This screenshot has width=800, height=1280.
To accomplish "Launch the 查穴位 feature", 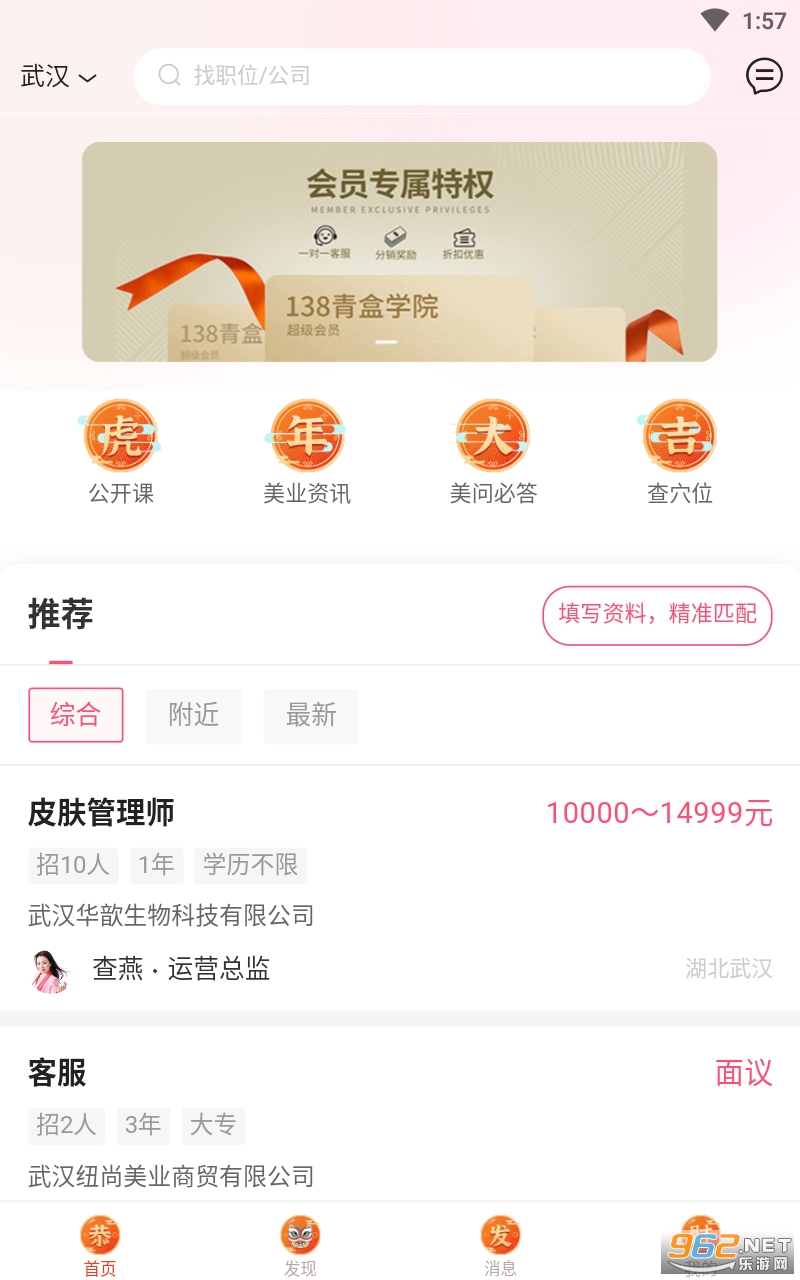I will coord(680,451).
